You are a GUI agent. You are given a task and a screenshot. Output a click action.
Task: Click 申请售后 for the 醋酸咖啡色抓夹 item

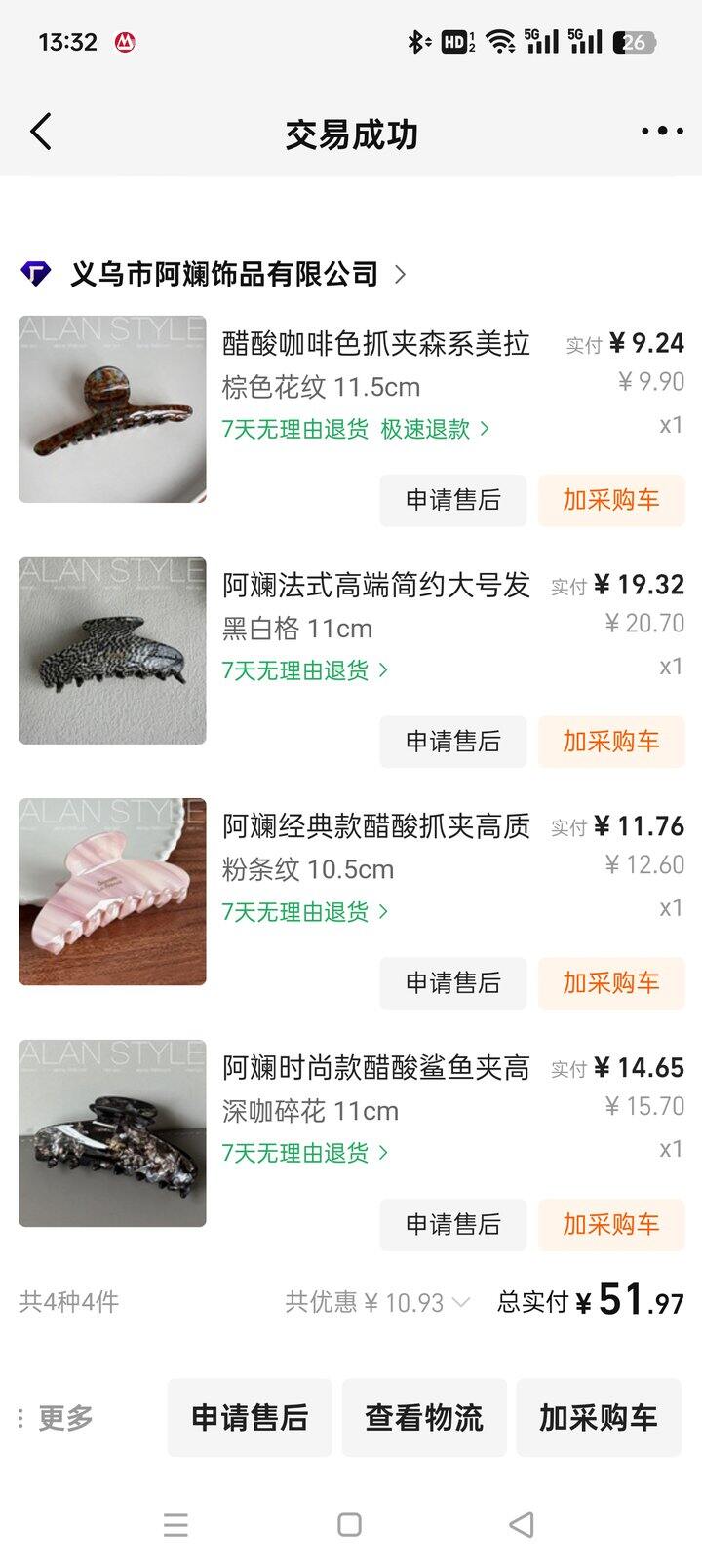452,500
